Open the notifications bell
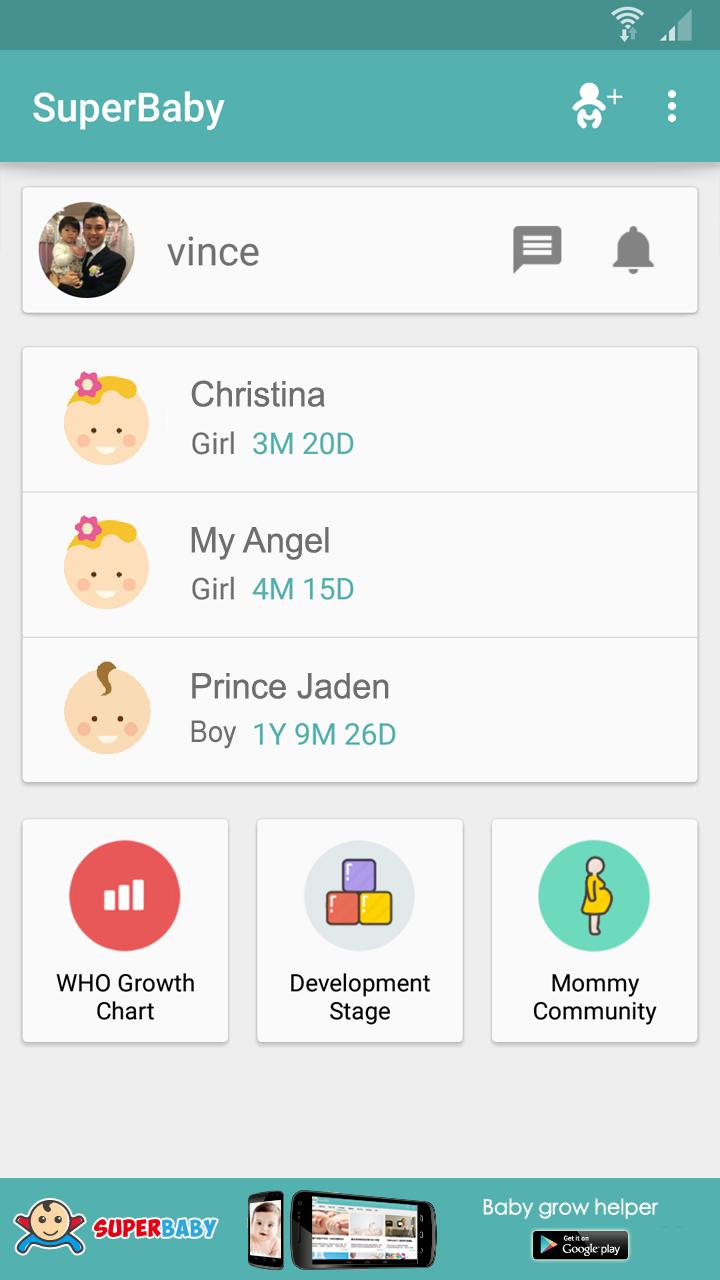 point(633,250)
